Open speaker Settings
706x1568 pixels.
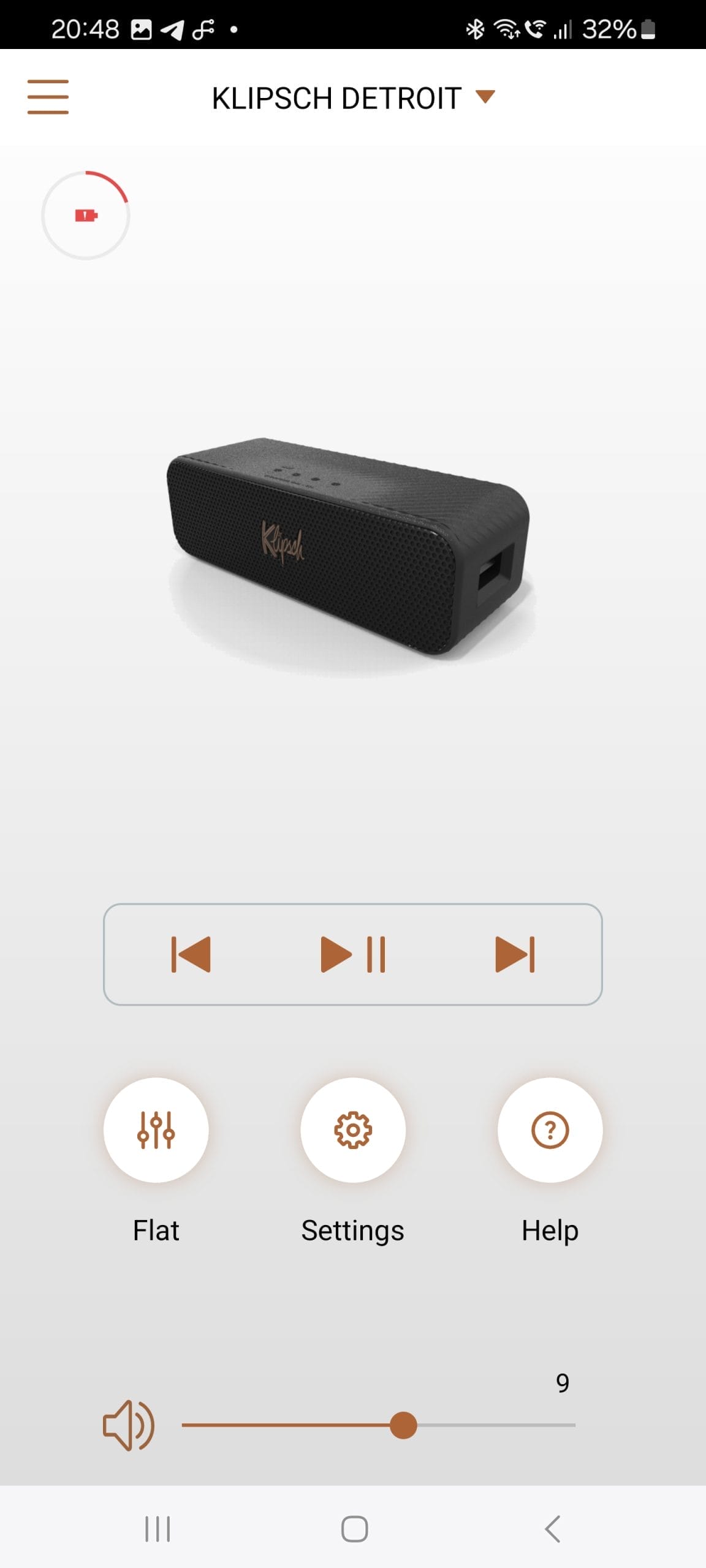(353, 1130)
